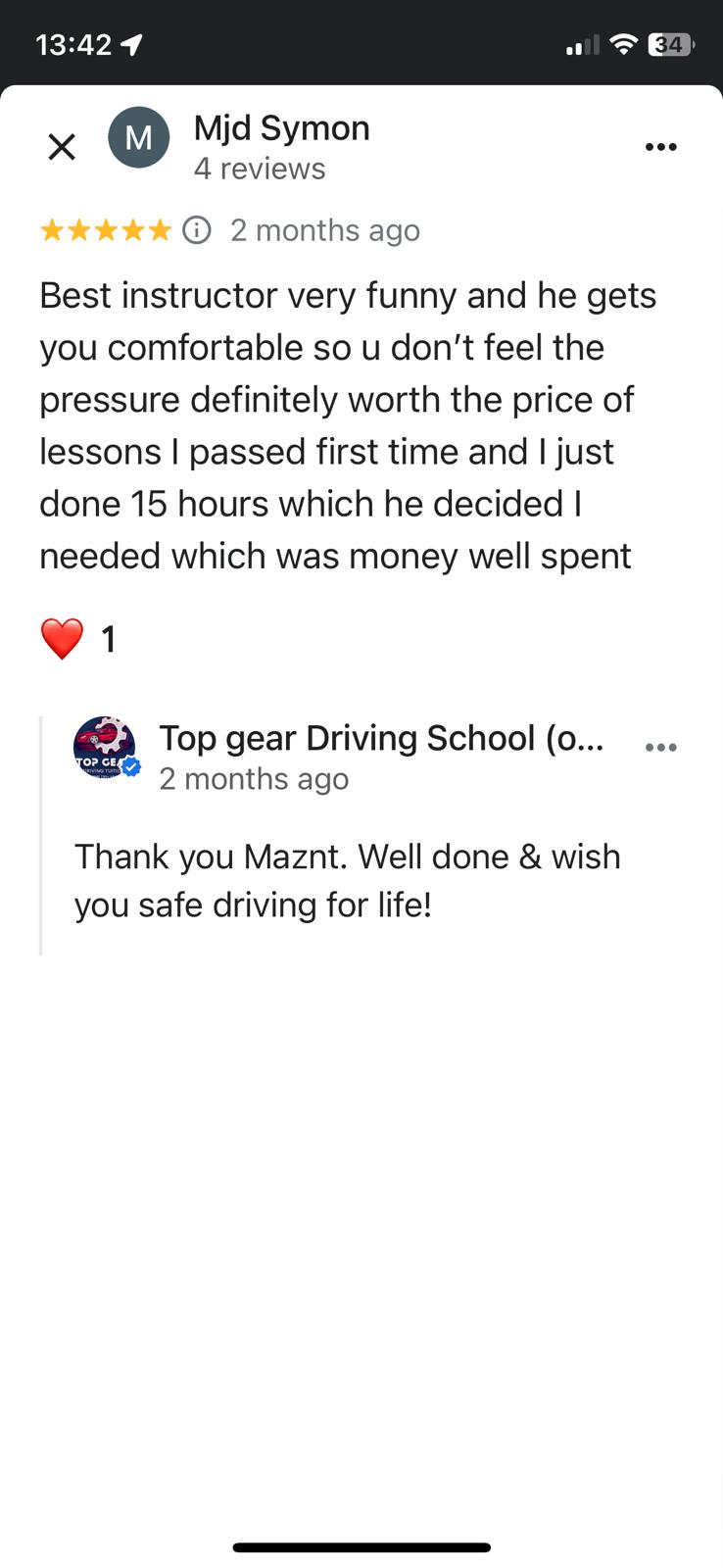This screenshot has width=723, height=1568.
Task: Toggle the heart reaction on the review
Action: click(63, 638)
